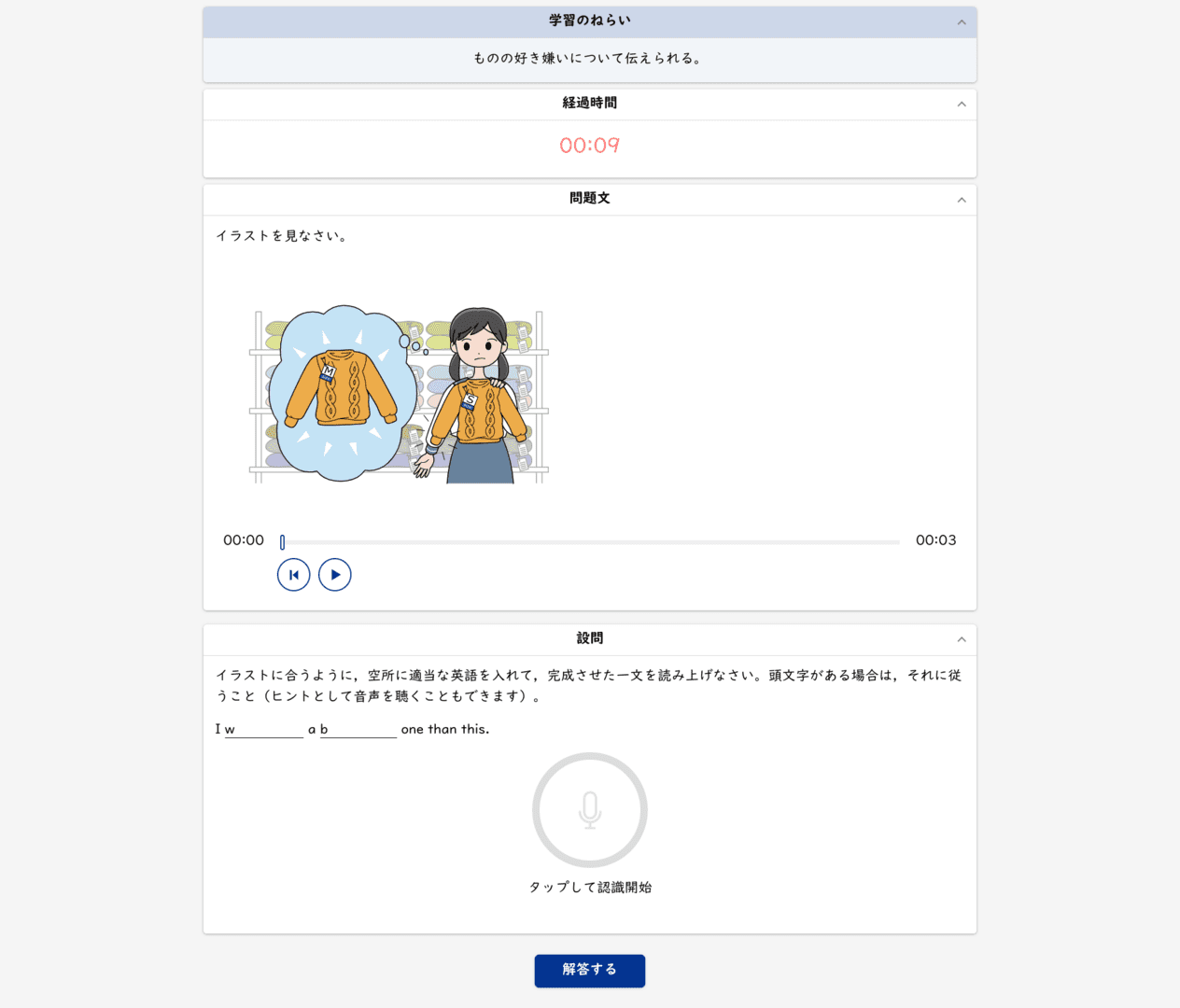Collapse the 設問 section
This screenshot has height=1008, width=1180.
961,639
